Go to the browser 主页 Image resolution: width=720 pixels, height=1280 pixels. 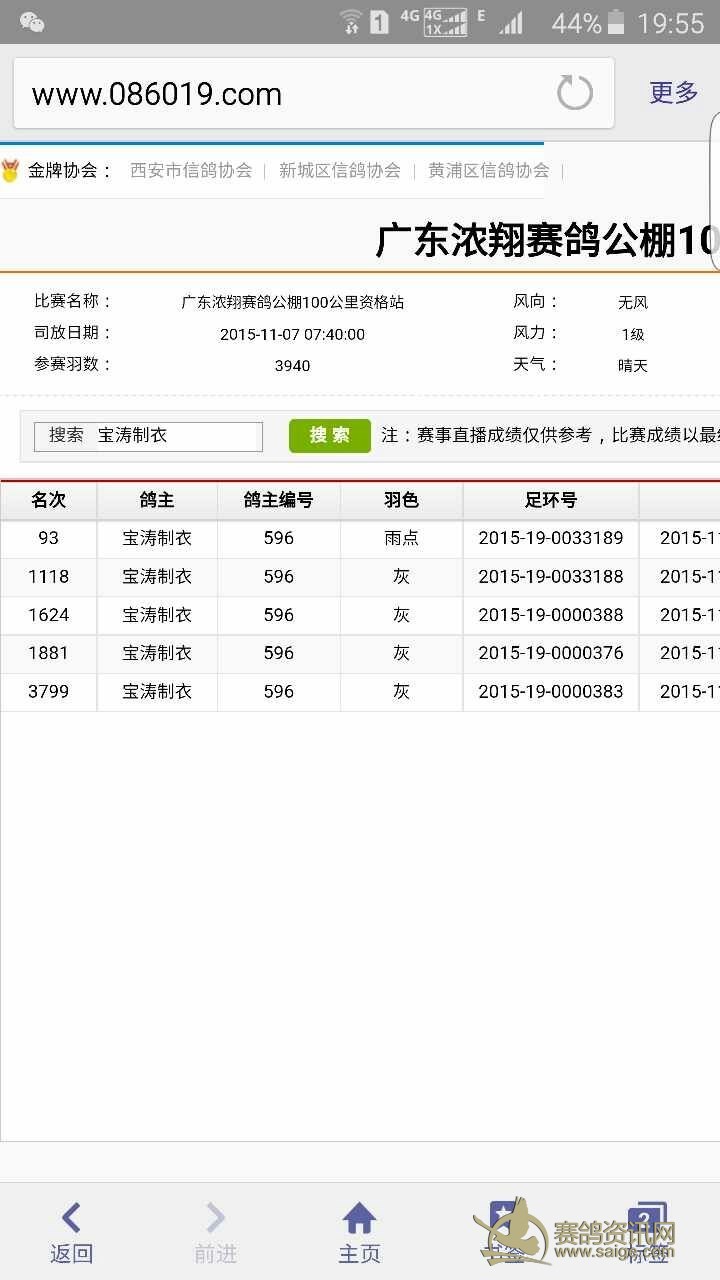[359, 1232]
